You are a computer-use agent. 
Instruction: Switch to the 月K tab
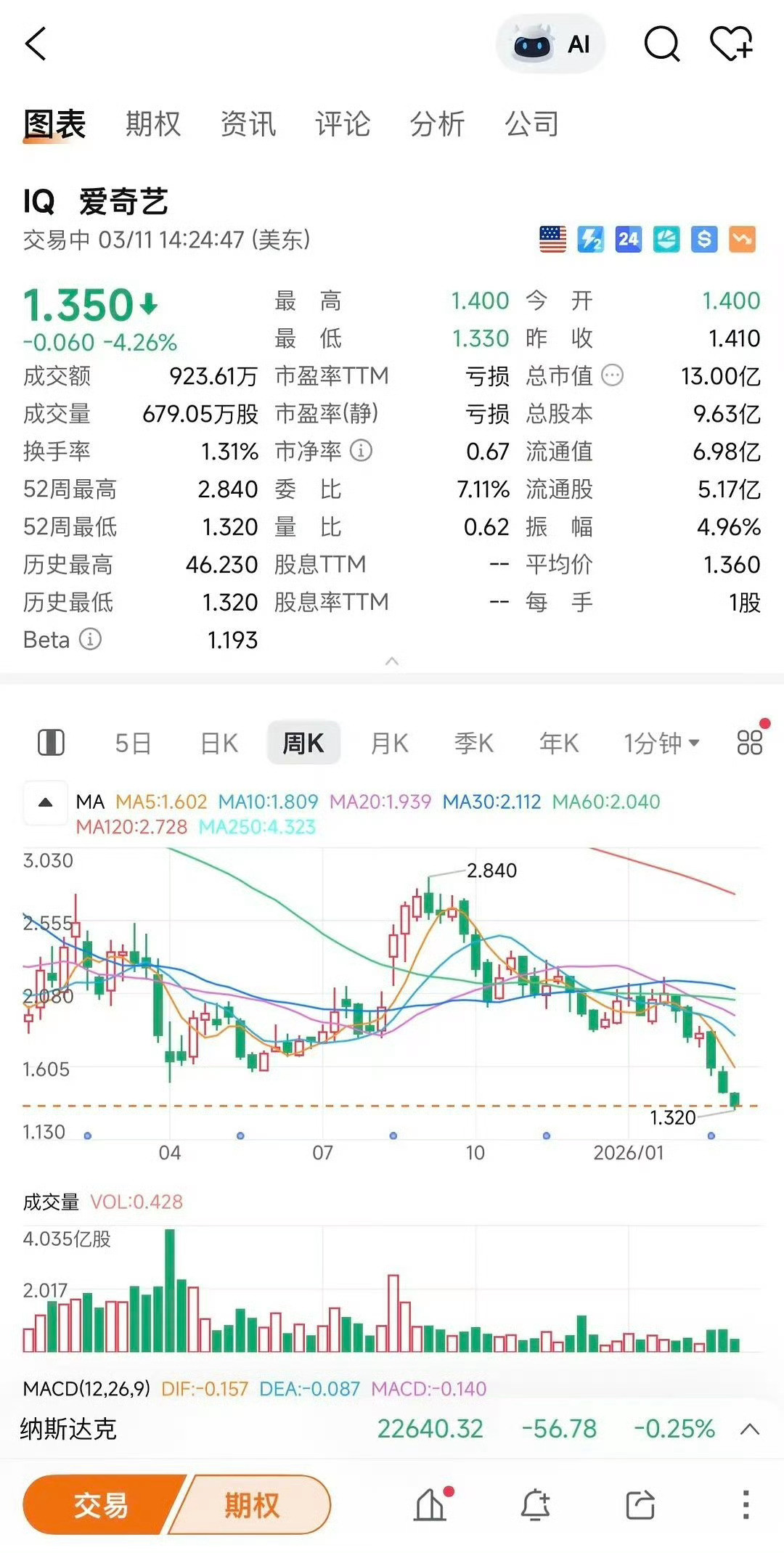pyautogui.click(x=389, y=742)
